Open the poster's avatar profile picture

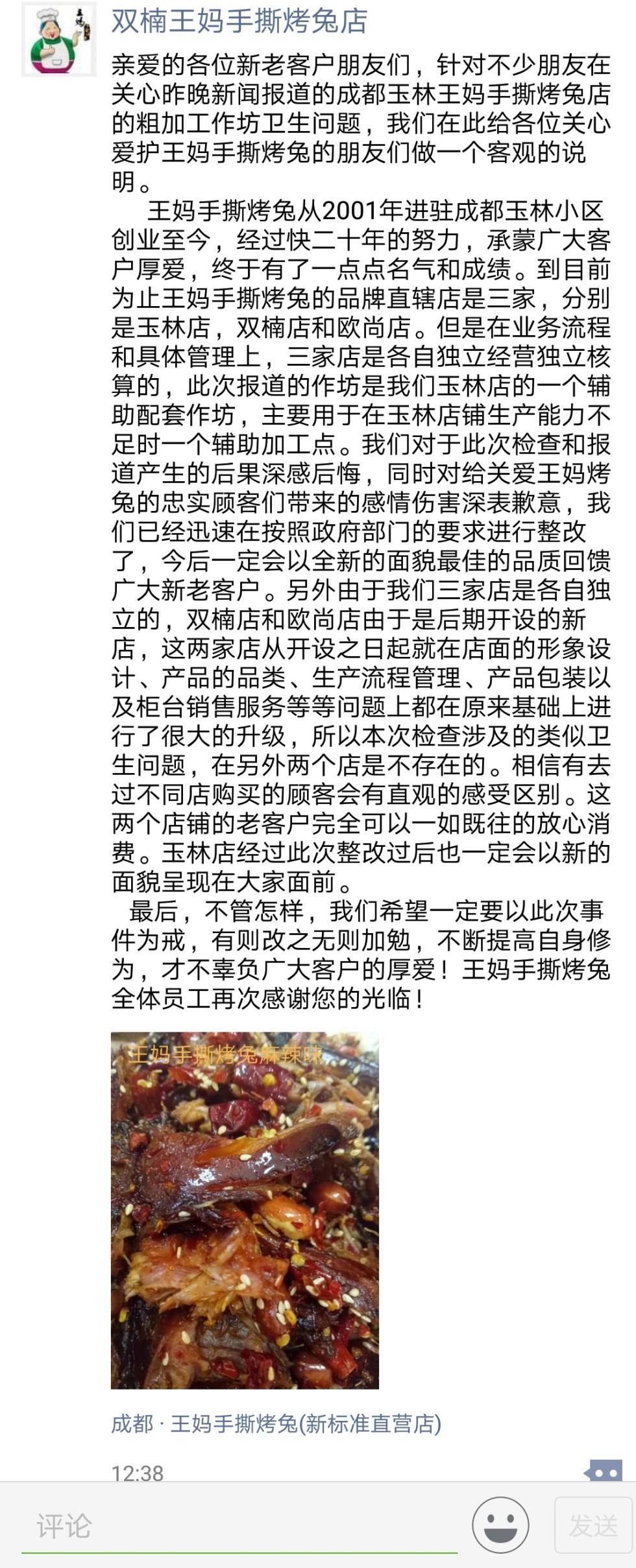[x=58, y=40]
